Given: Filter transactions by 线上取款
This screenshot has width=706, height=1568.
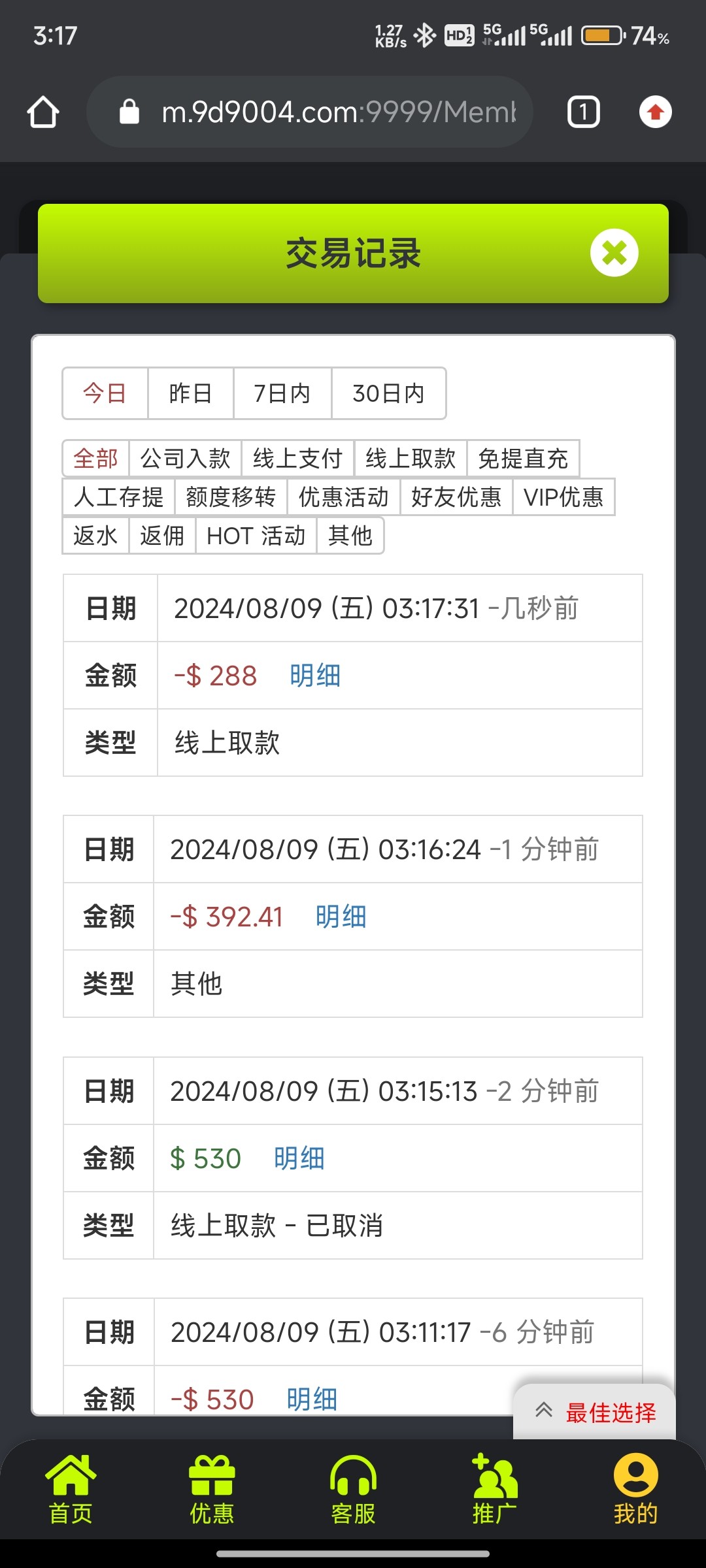Looking at the screenshot, I should coord(411,459).
